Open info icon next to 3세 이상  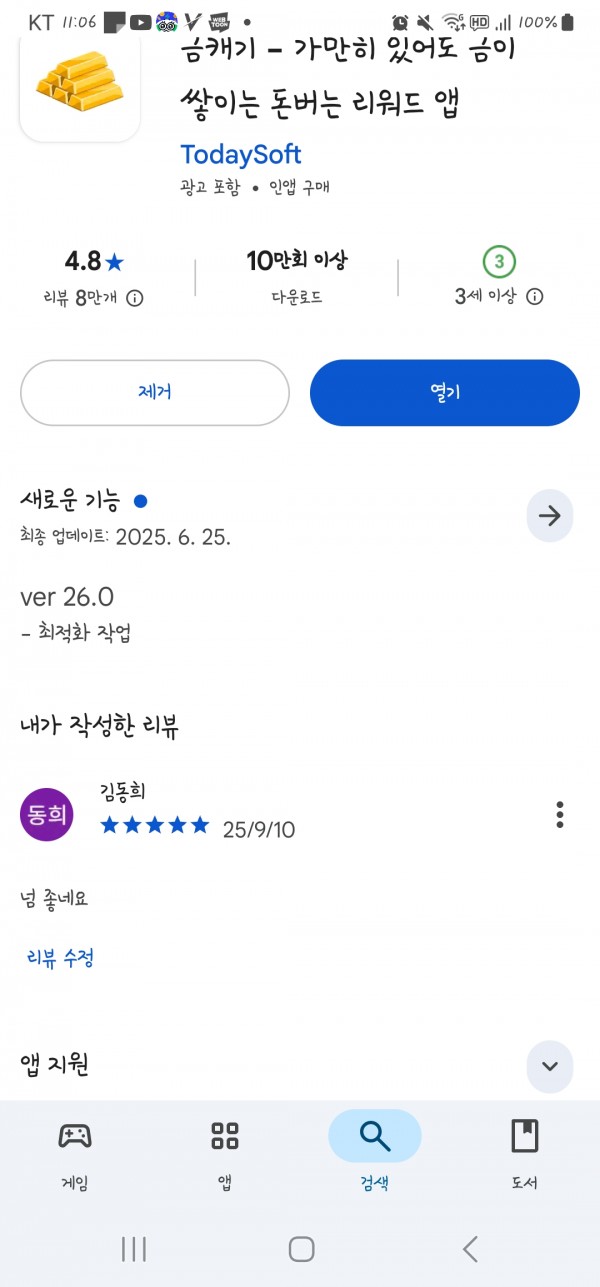click(x=535, y=297)
